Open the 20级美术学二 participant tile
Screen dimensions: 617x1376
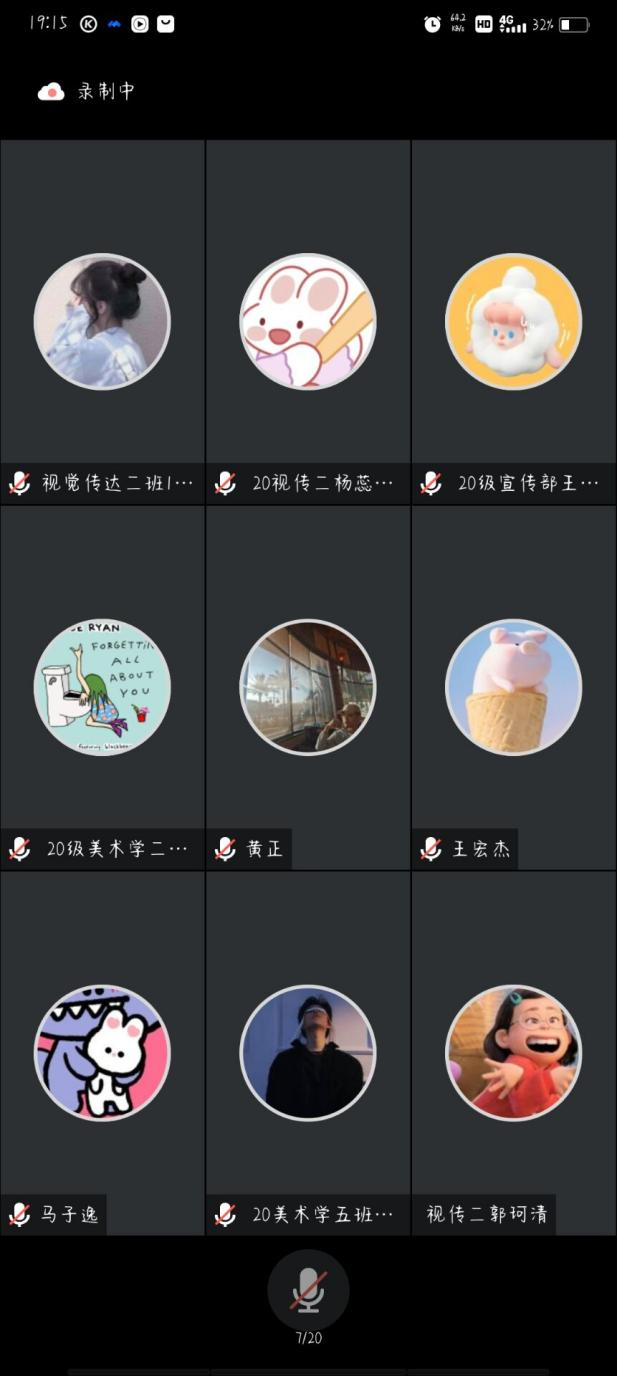(x=102, y=687)
